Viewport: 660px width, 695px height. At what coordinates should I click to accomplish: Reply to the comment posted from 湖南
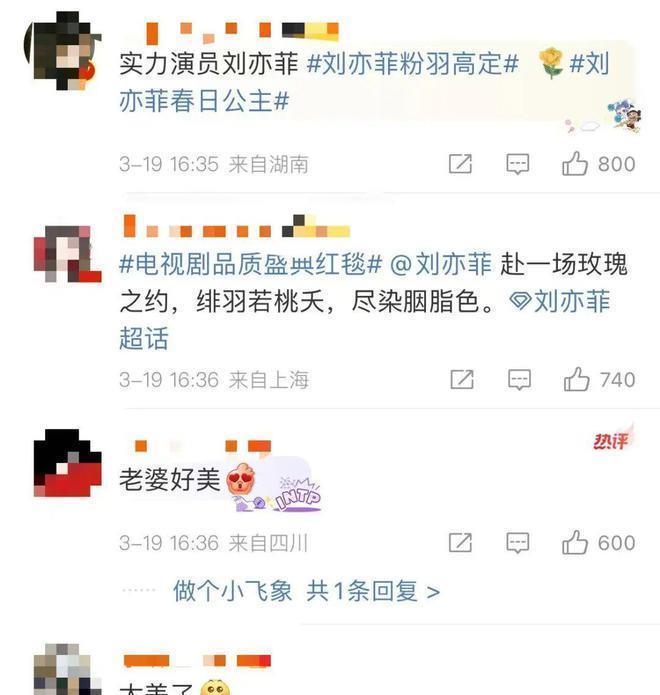click(x=517, y=164)
